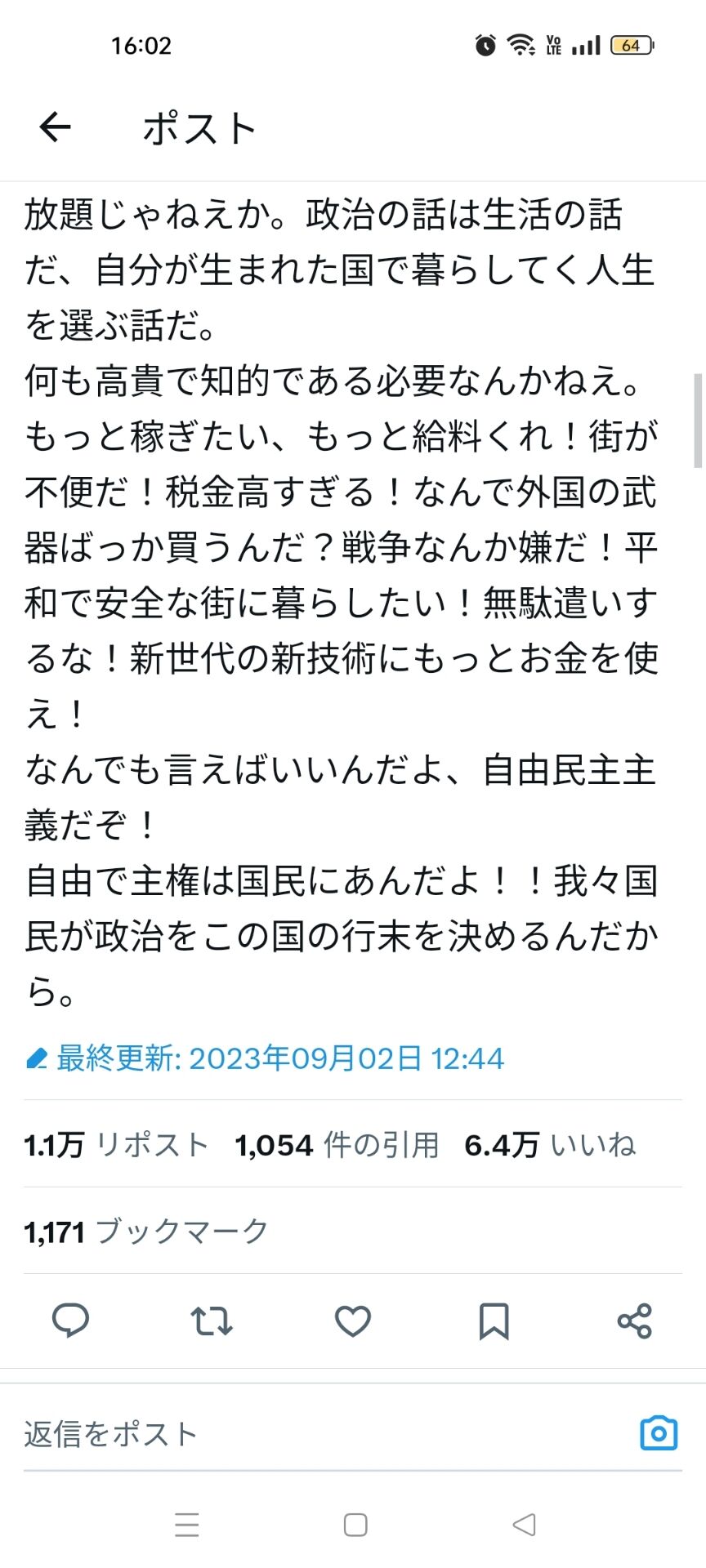View the edit history via 最終更新
This screenshot has width=706, height=1568.
point(265,1058)
